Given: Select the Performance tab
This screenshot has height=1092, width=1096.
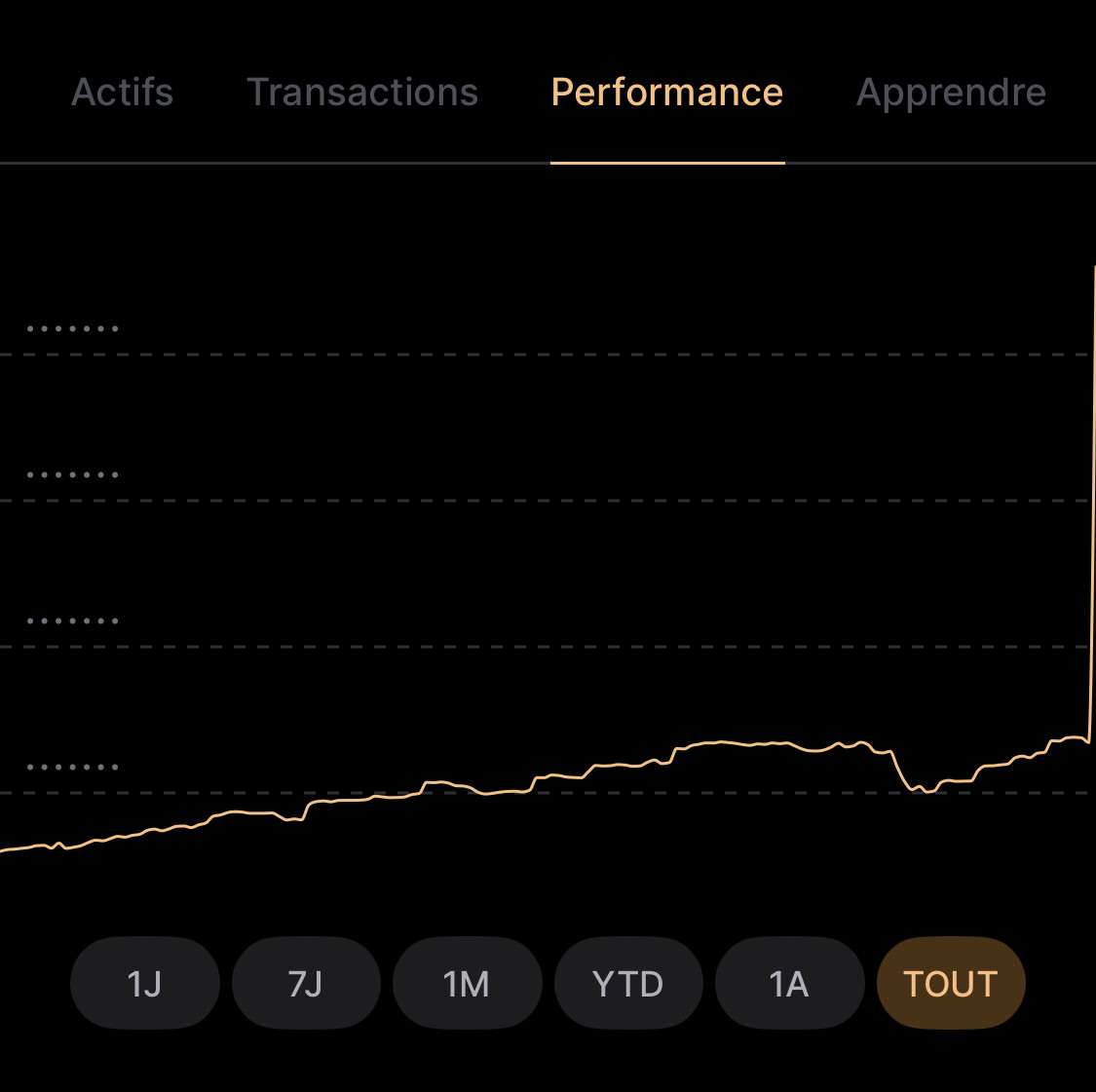Looking at the screenshot, I should [x=667, y=93].
